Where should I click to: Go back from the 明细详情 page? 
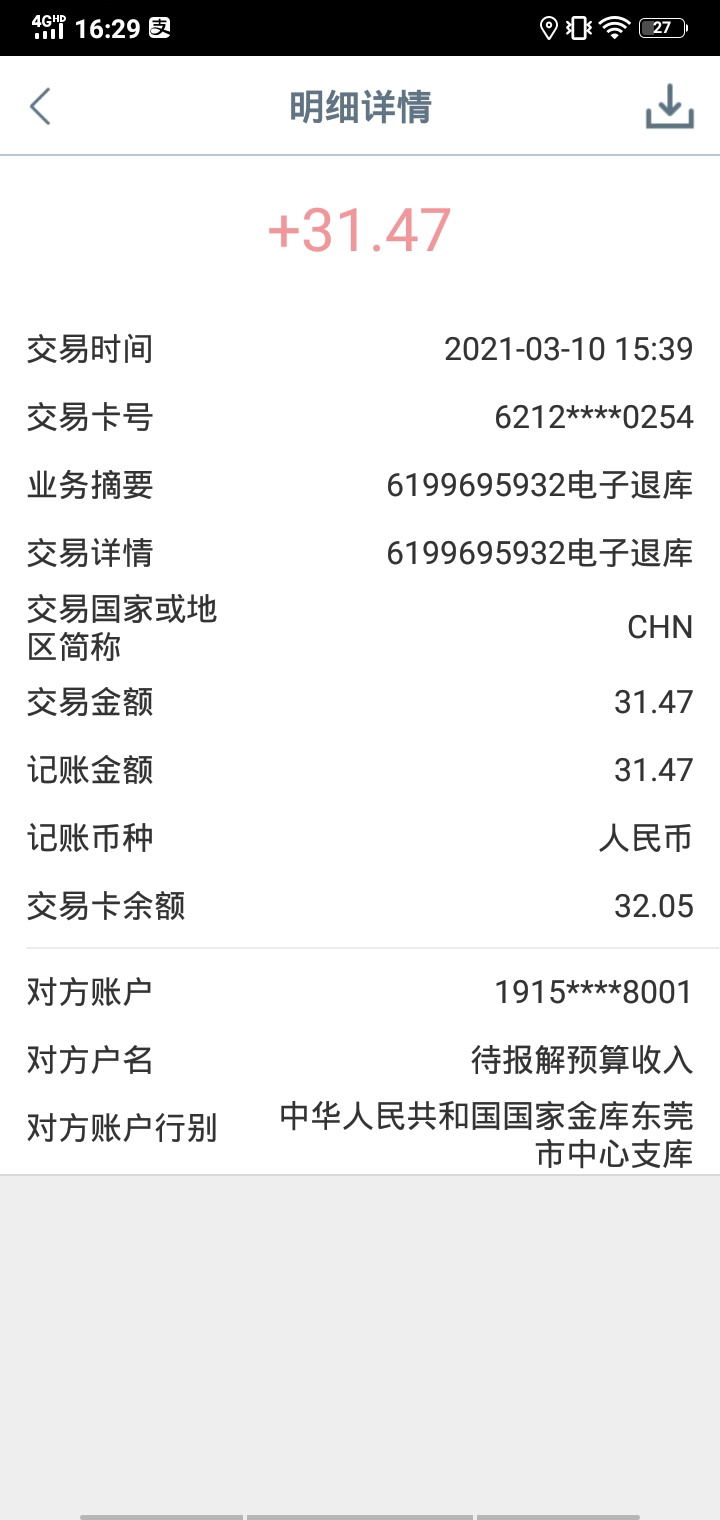(x=40, y=106)
